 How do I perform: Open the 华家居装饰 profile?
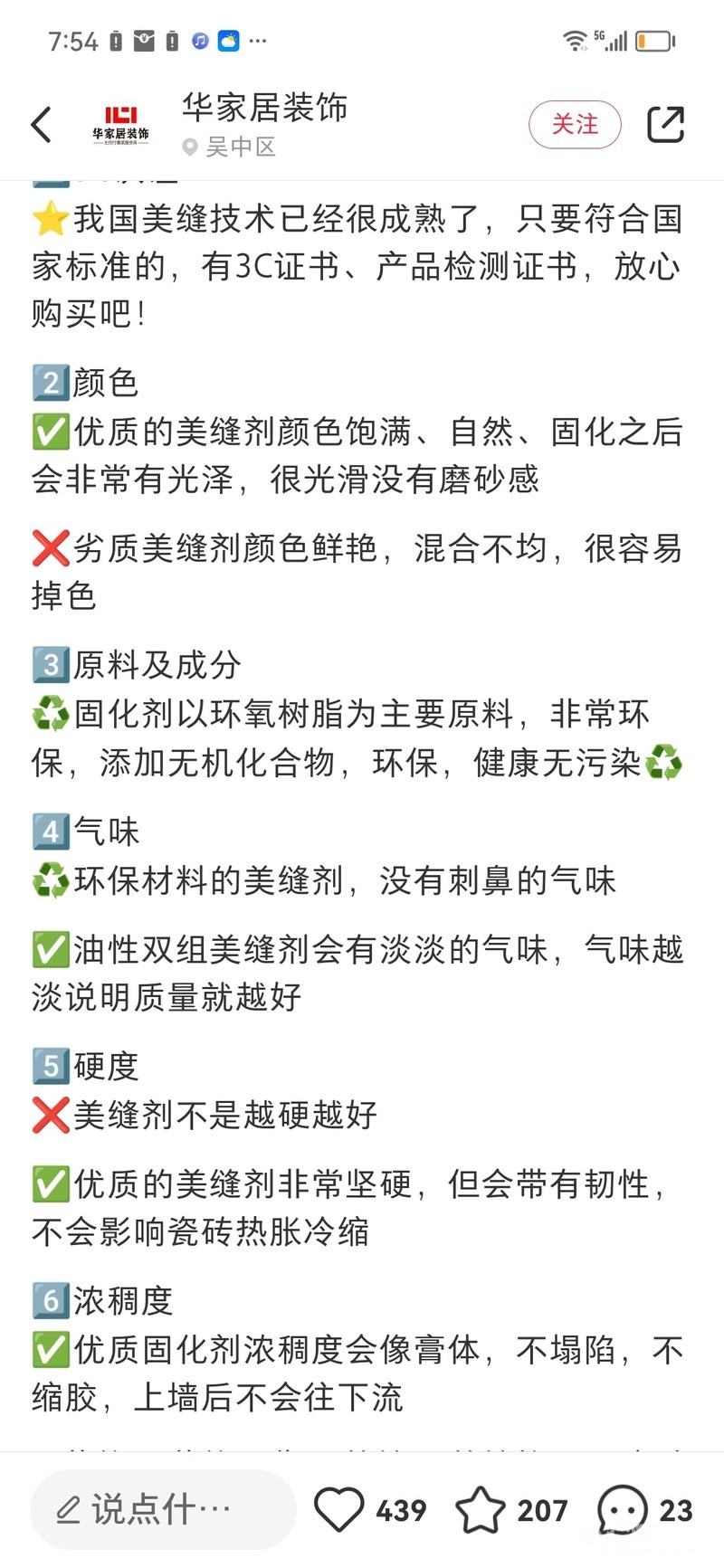coord(264,108)
